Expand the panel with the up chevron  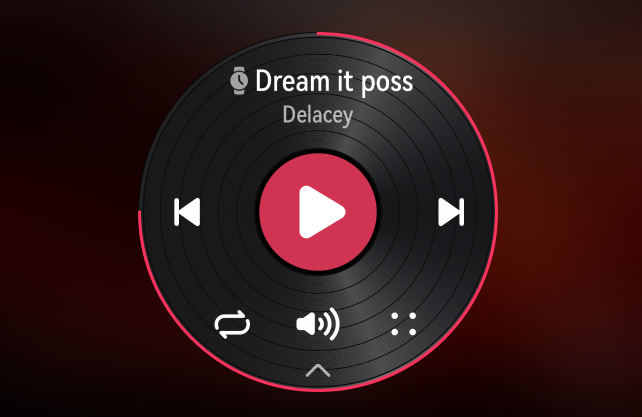coord(318,371)
